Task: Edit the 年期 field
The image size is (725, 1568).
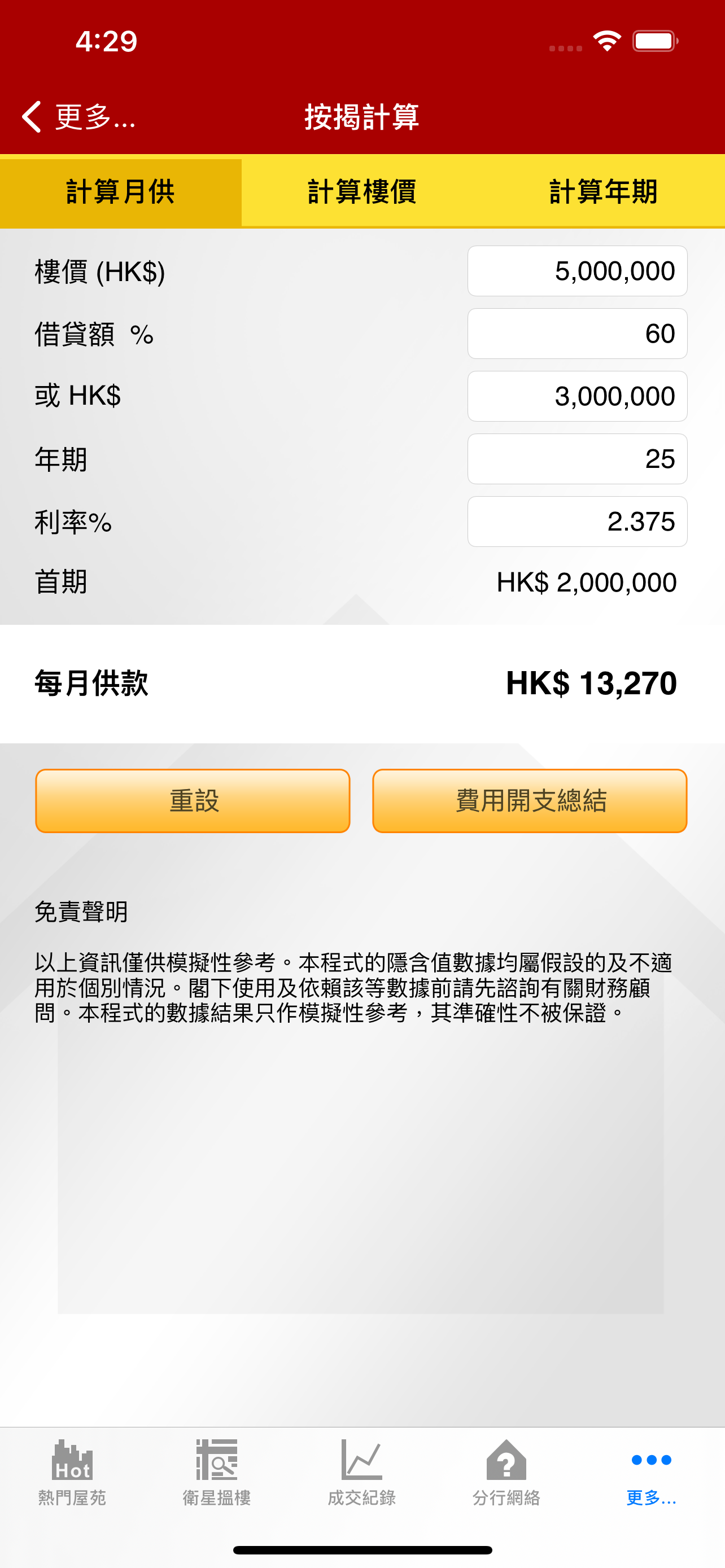Action: 576,459
